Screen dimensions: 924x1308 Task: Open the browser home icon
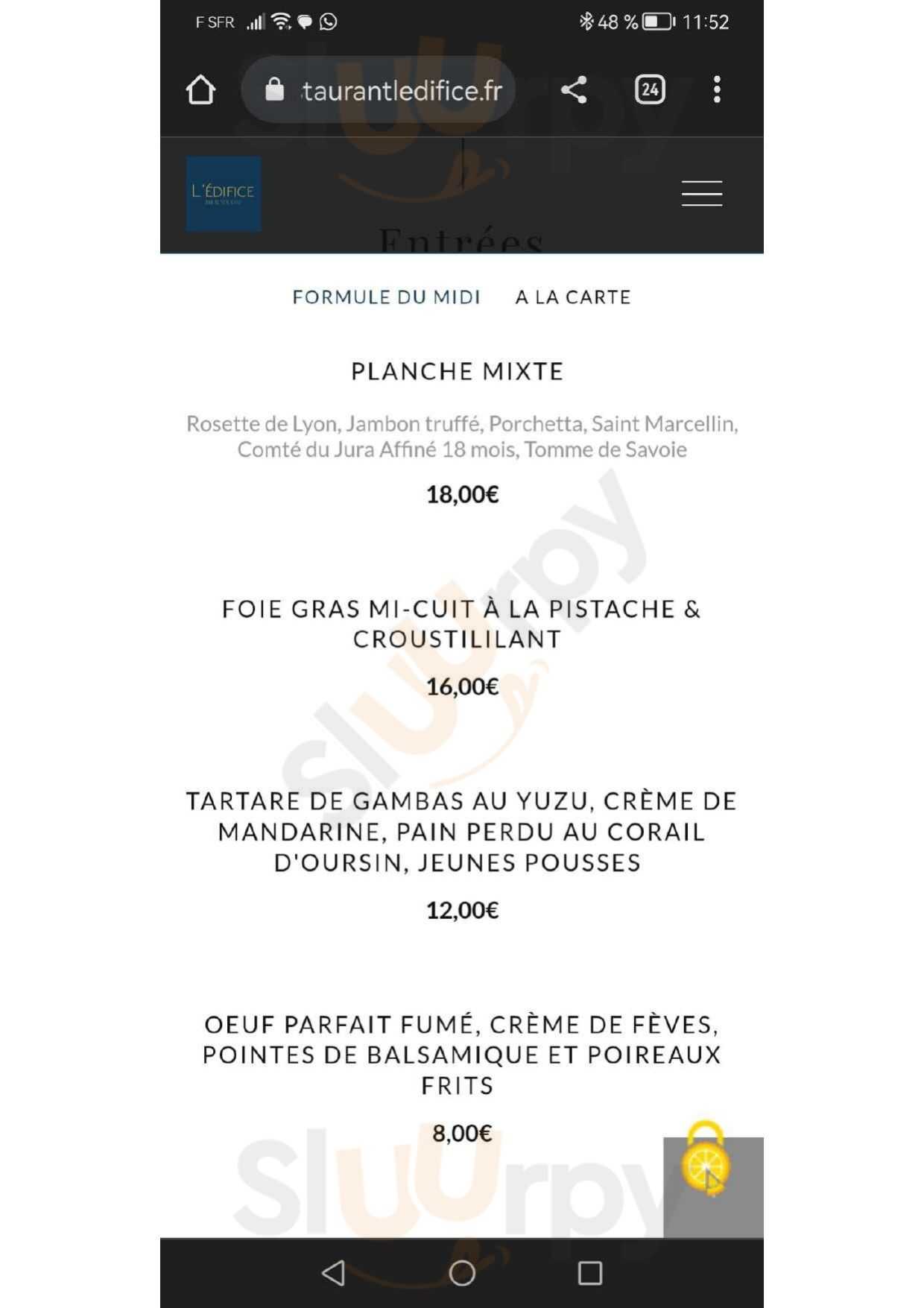click(x=200, y=89)
